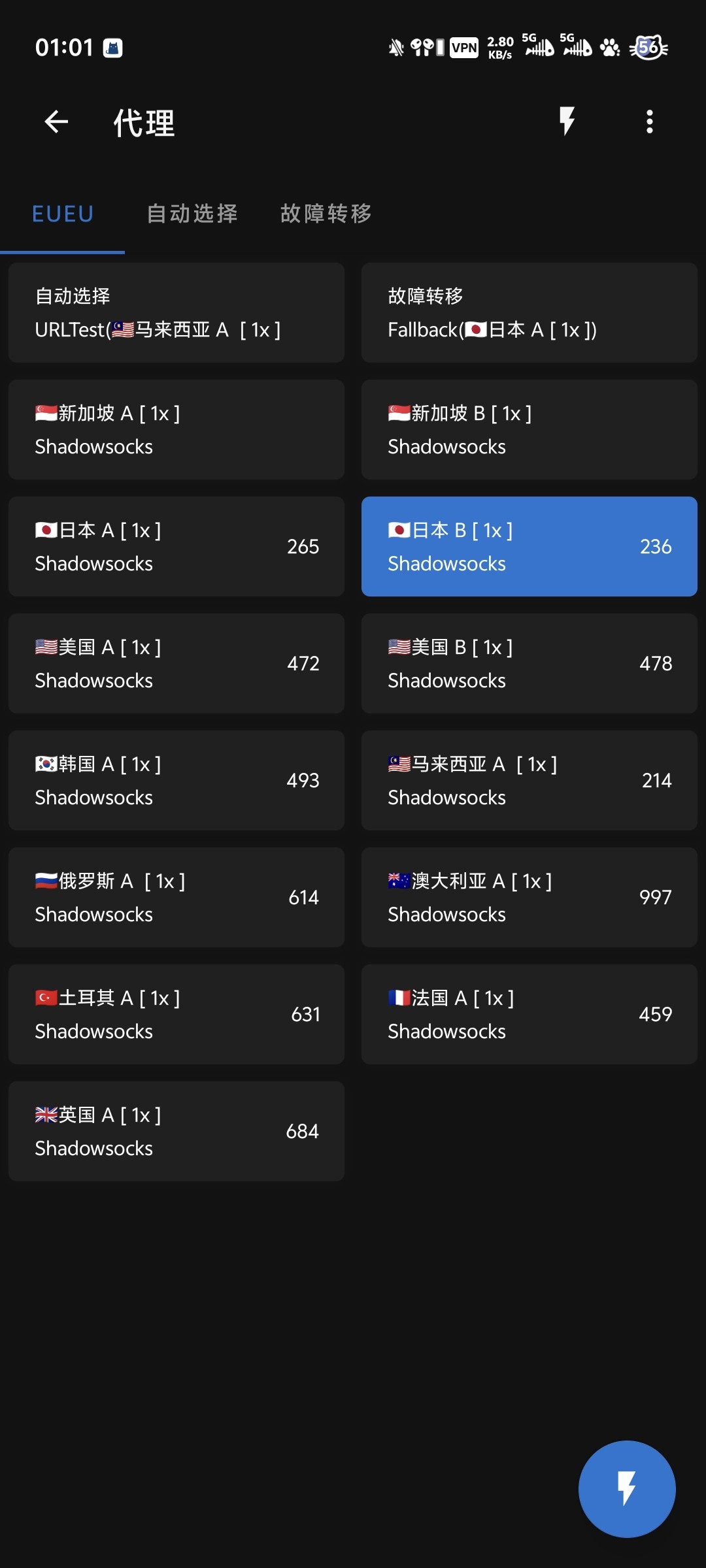The width and height of the screenshot is (706, 1568).
Task: Switch to the 自动选择 tab
Action: 192,214
